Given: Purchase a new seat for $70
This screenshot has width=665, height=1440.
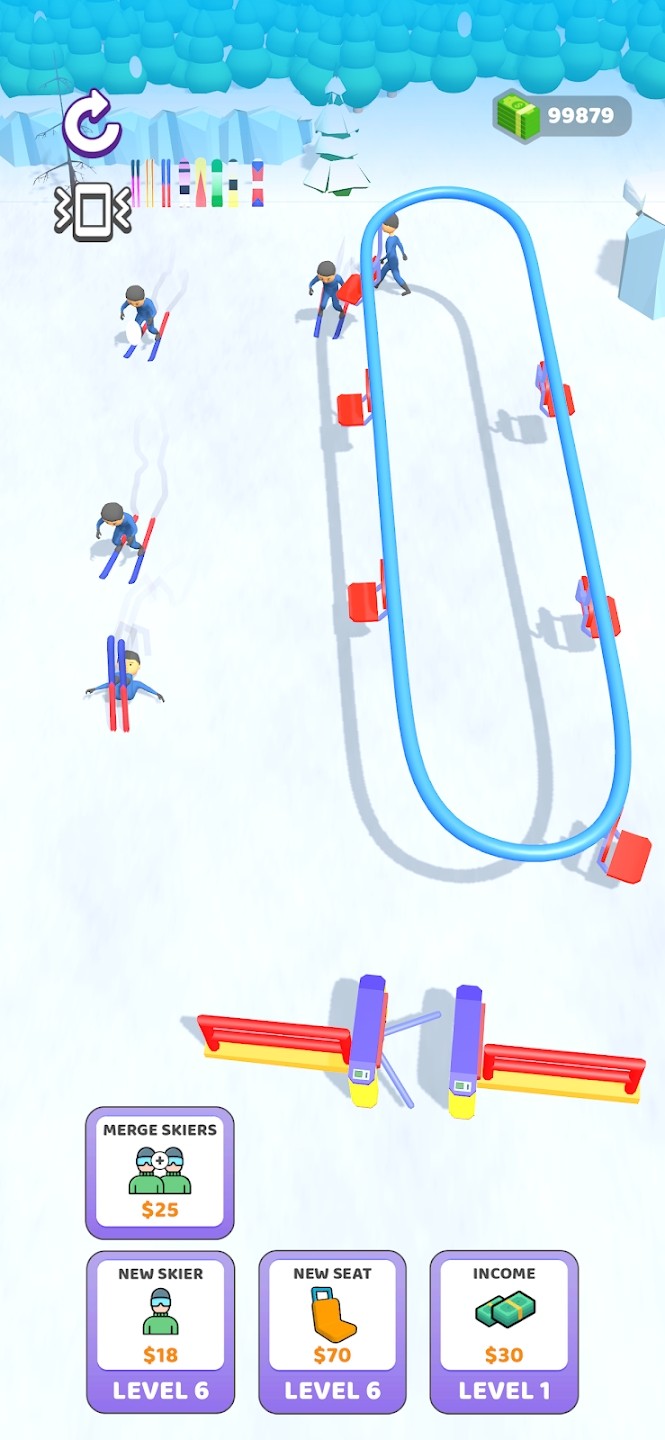Looking at the screenshot, I should (x=332, y=1330).
